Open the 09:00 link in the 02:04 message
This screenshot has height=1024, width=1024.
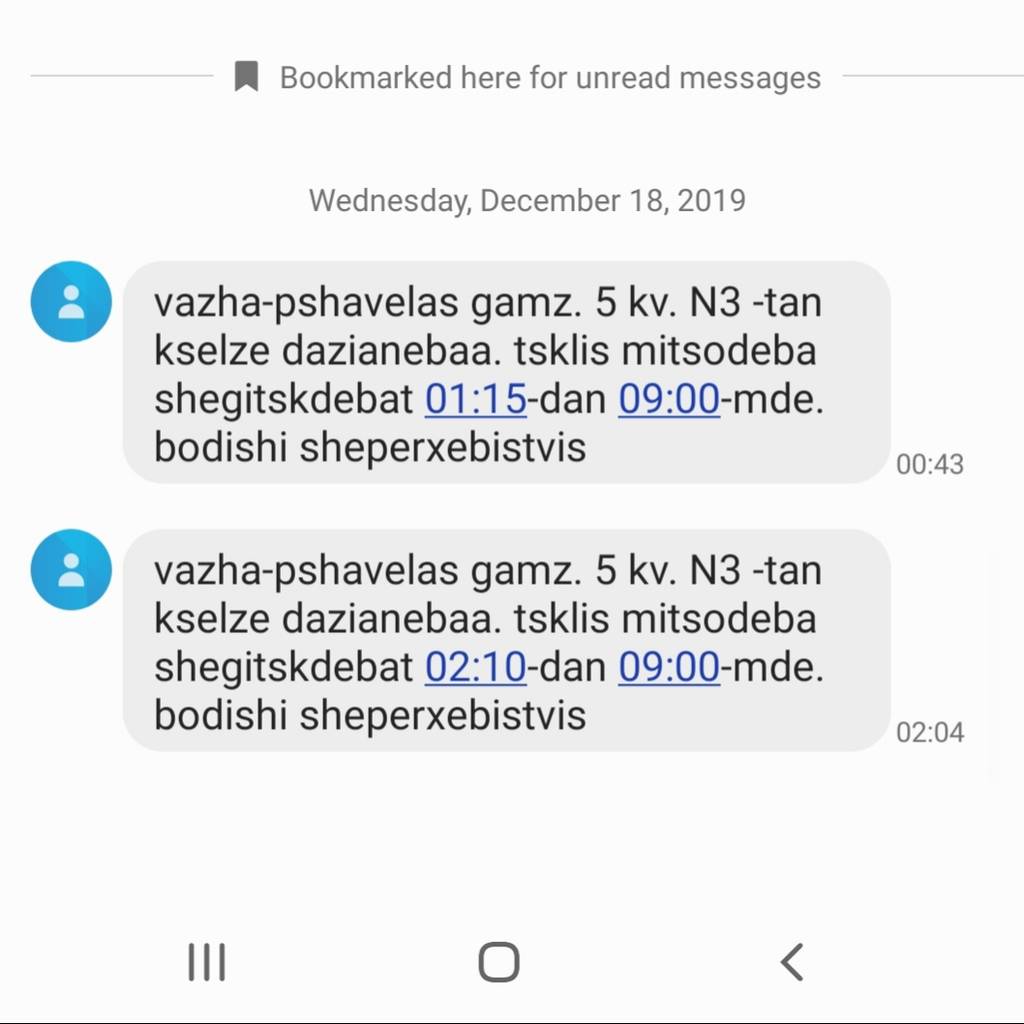pos(669,667)
